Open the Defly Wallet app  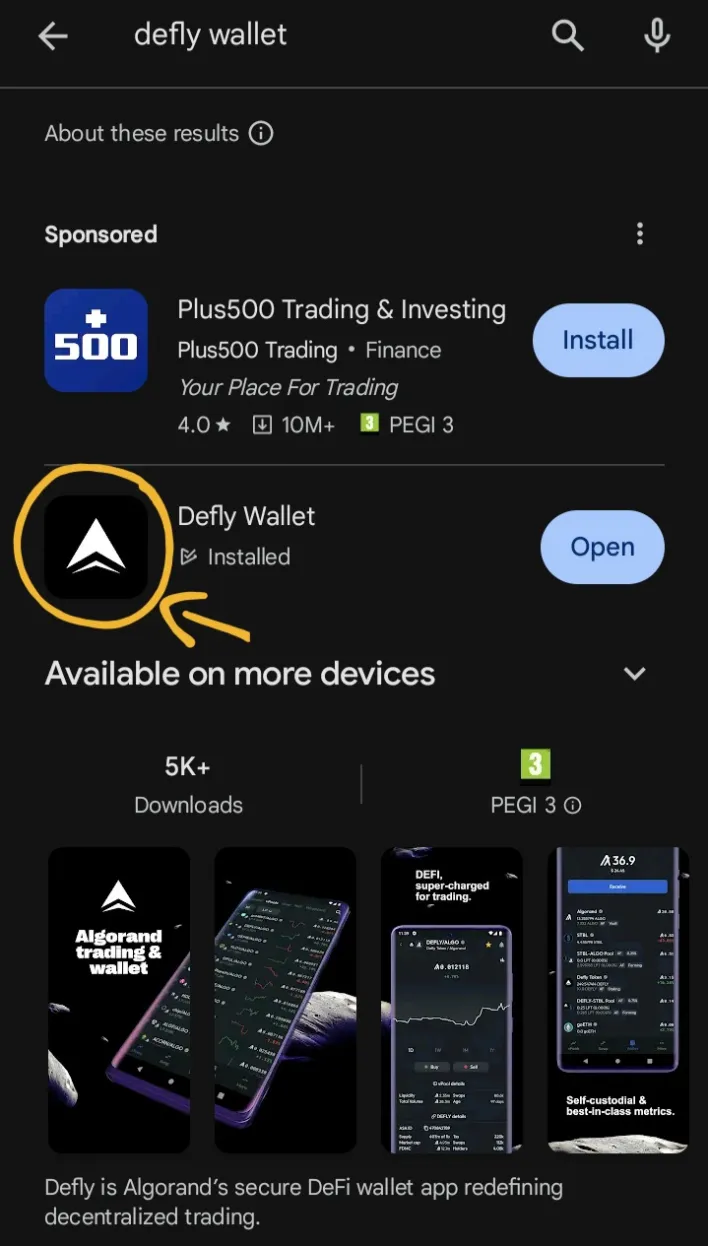tap(602, 547)
